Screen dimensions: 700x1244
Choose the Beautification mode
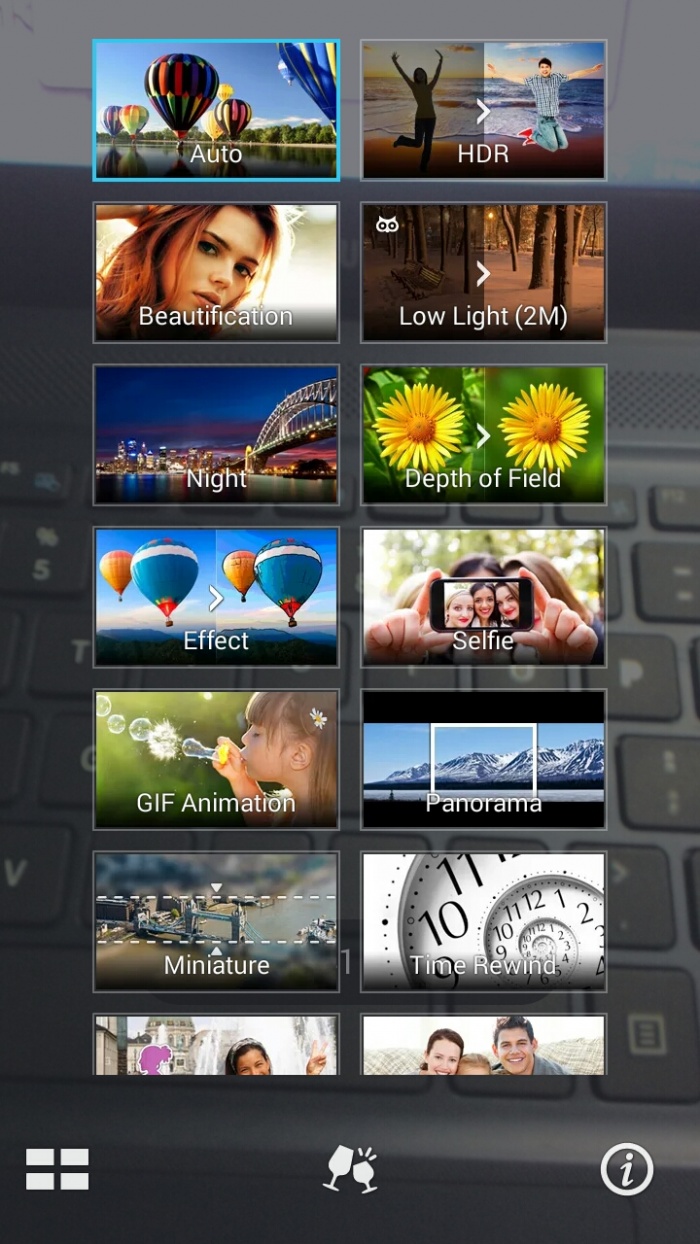pyautogui.click(x=216, y=273)
